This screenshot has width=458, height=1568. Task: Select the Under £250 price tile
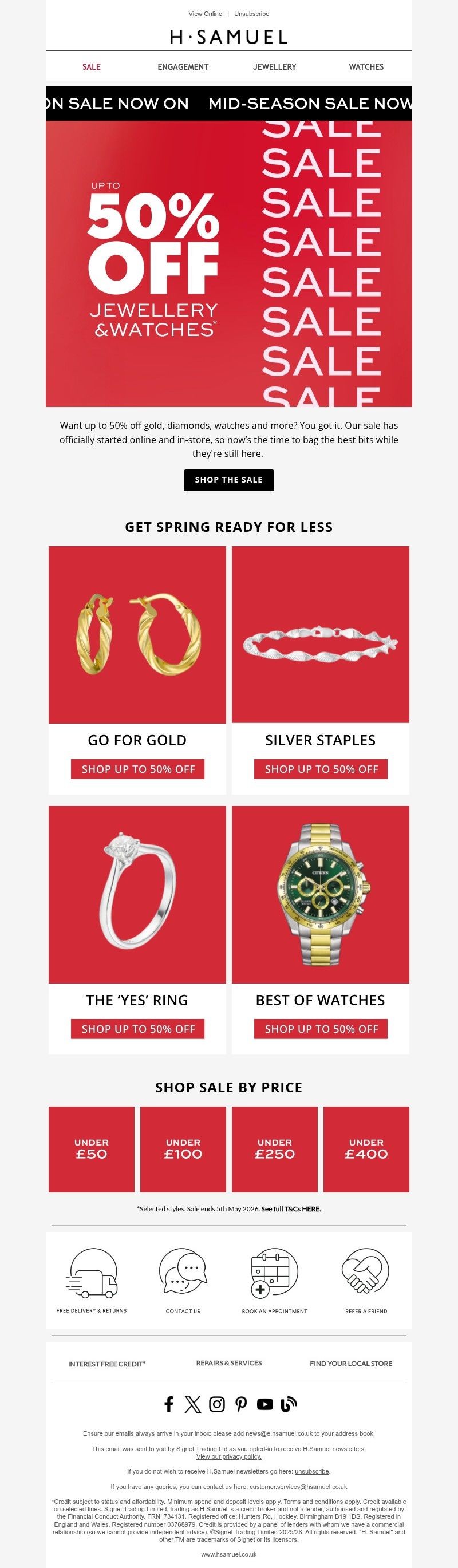[x=275, y=1149]
